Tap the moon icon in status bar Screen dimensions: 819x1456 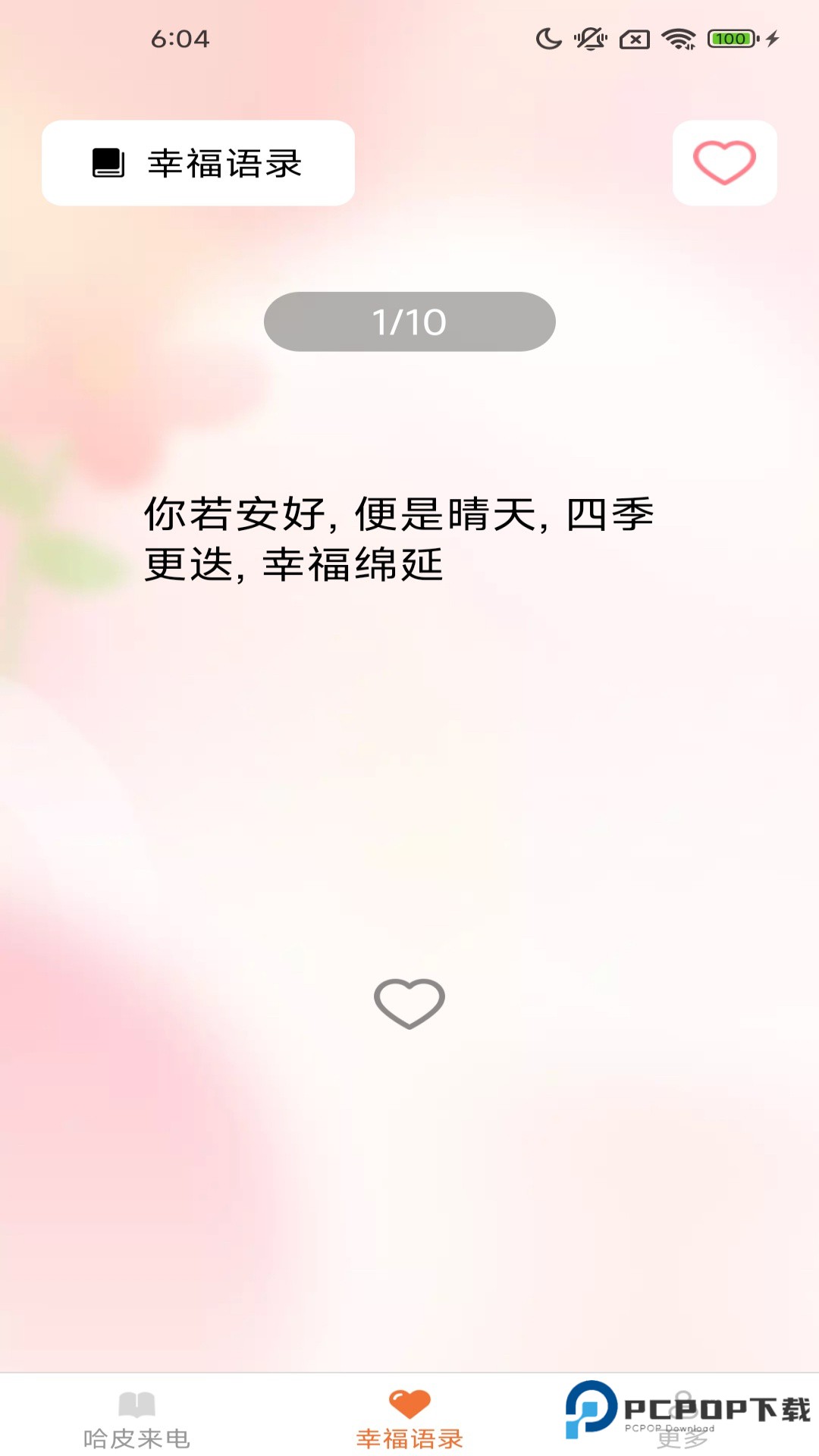(548, 38)
